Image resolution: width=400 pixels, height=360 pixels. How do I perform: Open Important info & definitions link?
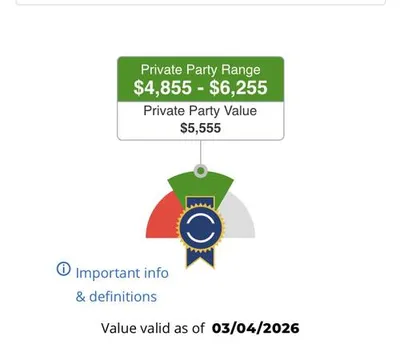coord(122,284)
